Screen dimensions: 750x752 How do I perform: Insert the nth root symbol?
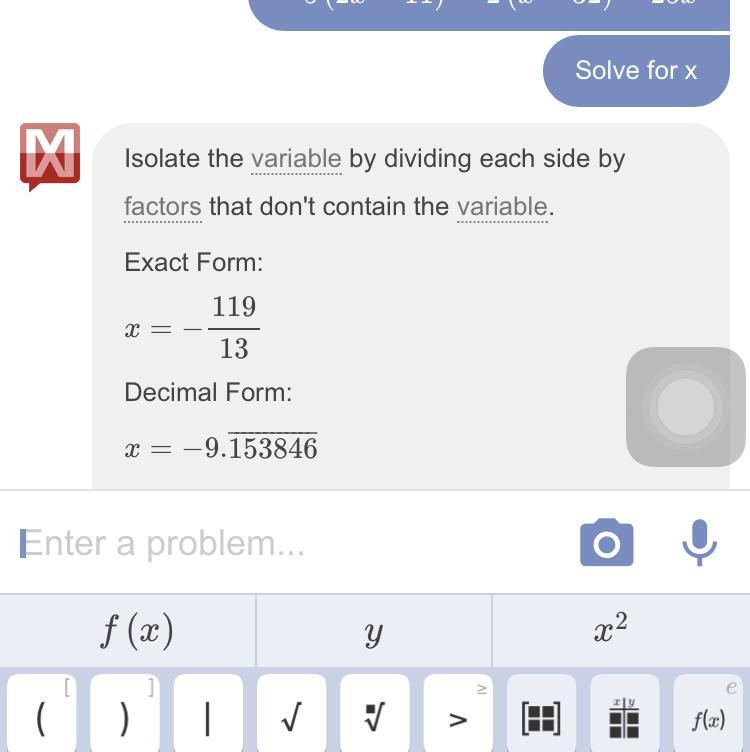[x=374, y=717]
